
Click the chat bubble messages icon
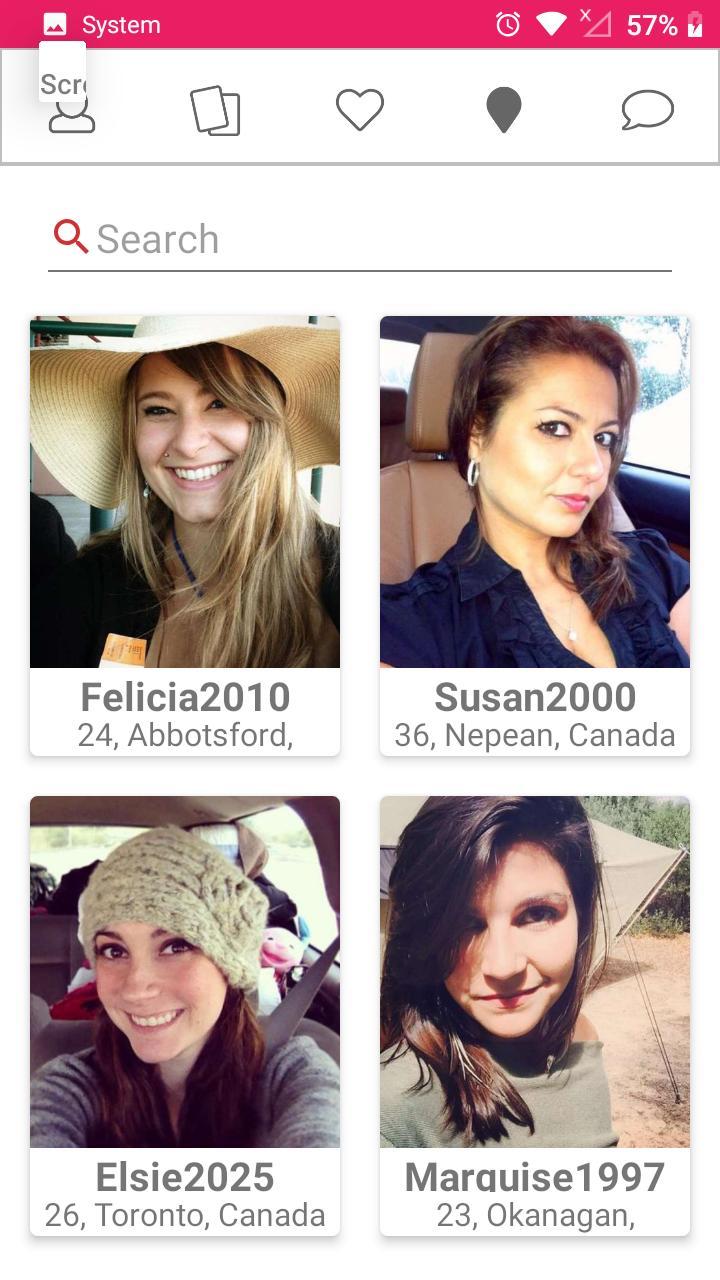648,110
